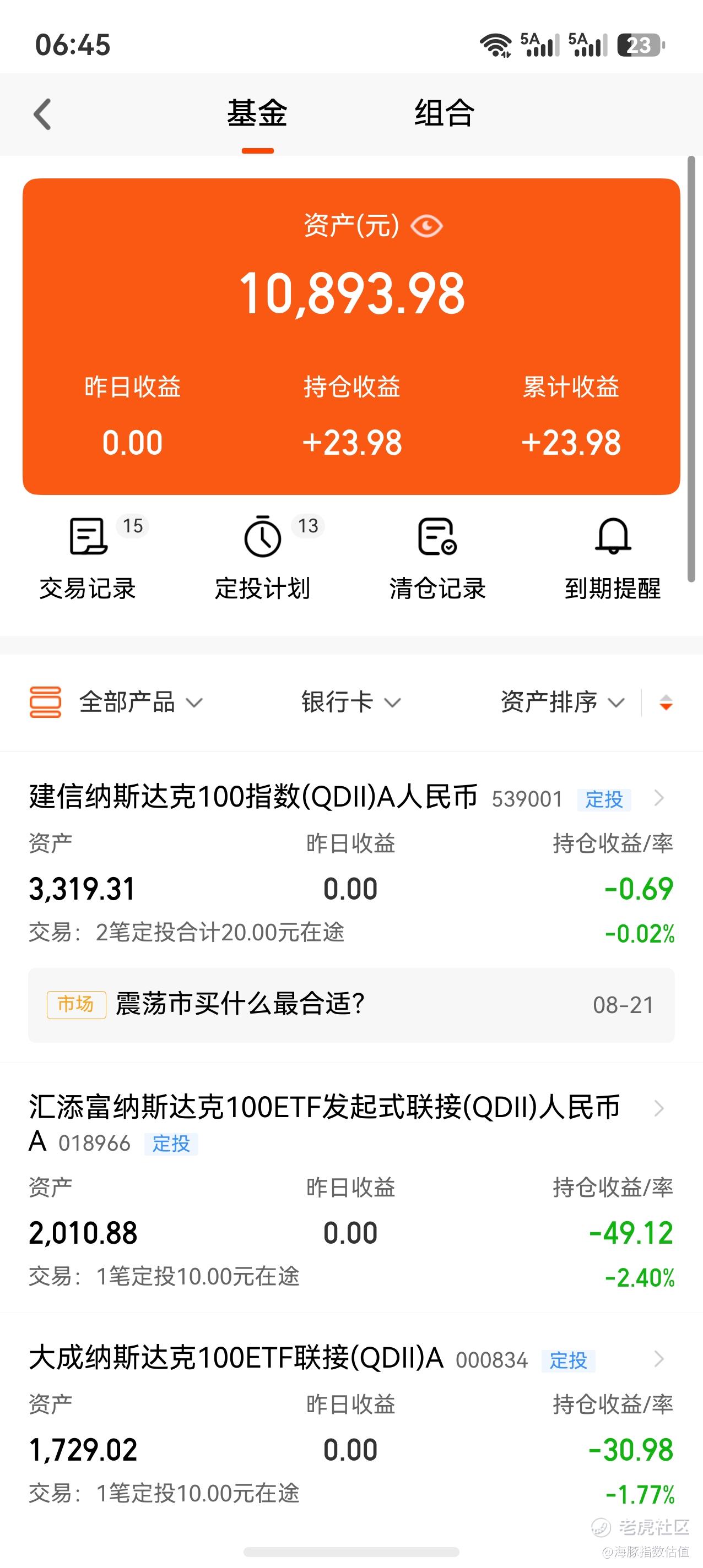The width and height of the screenshot is (703, 1568).
Task: Open fund 汇添富纳斯达克100ETF 018966
Action: pos(351,1192)
